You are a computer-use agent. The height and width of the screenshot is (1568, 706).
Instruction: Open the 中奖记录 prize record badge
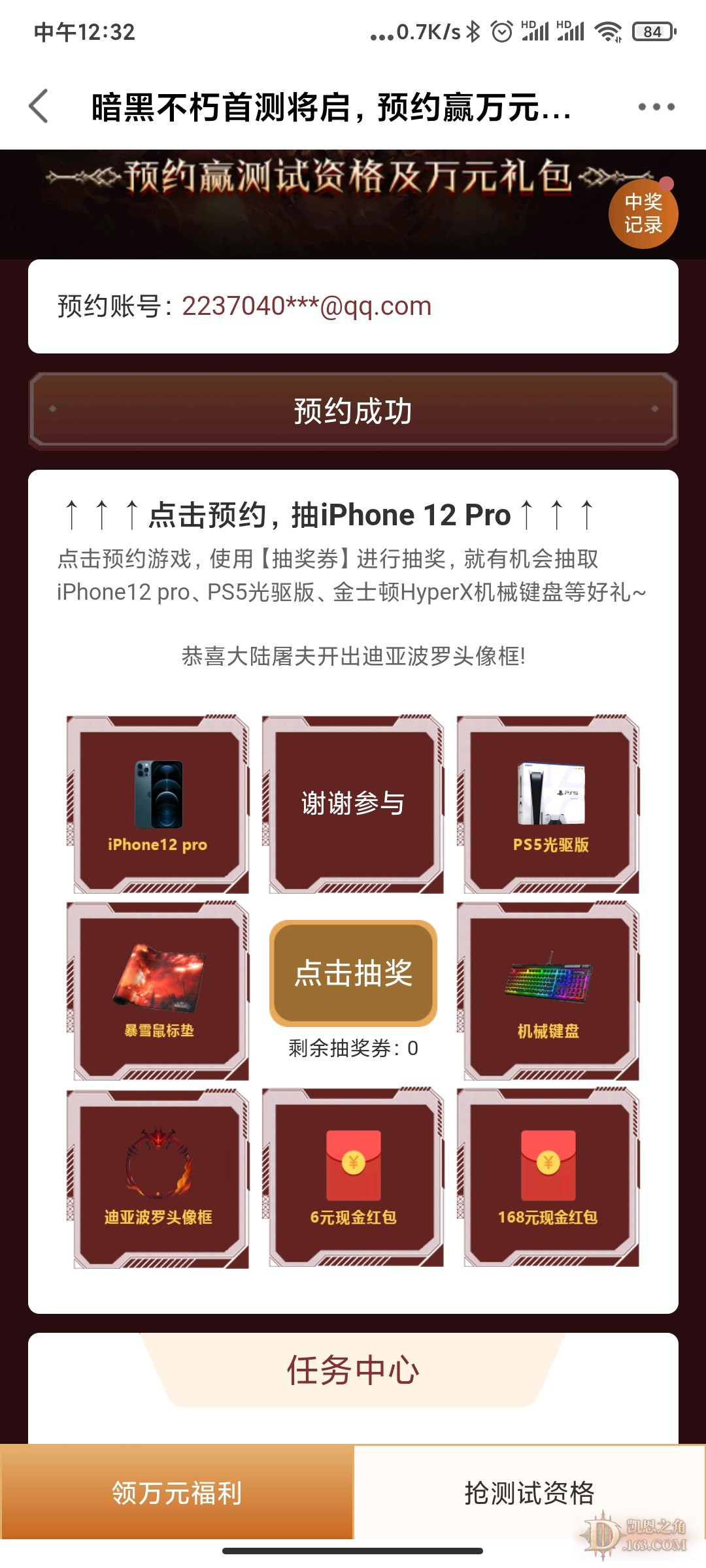643,214
